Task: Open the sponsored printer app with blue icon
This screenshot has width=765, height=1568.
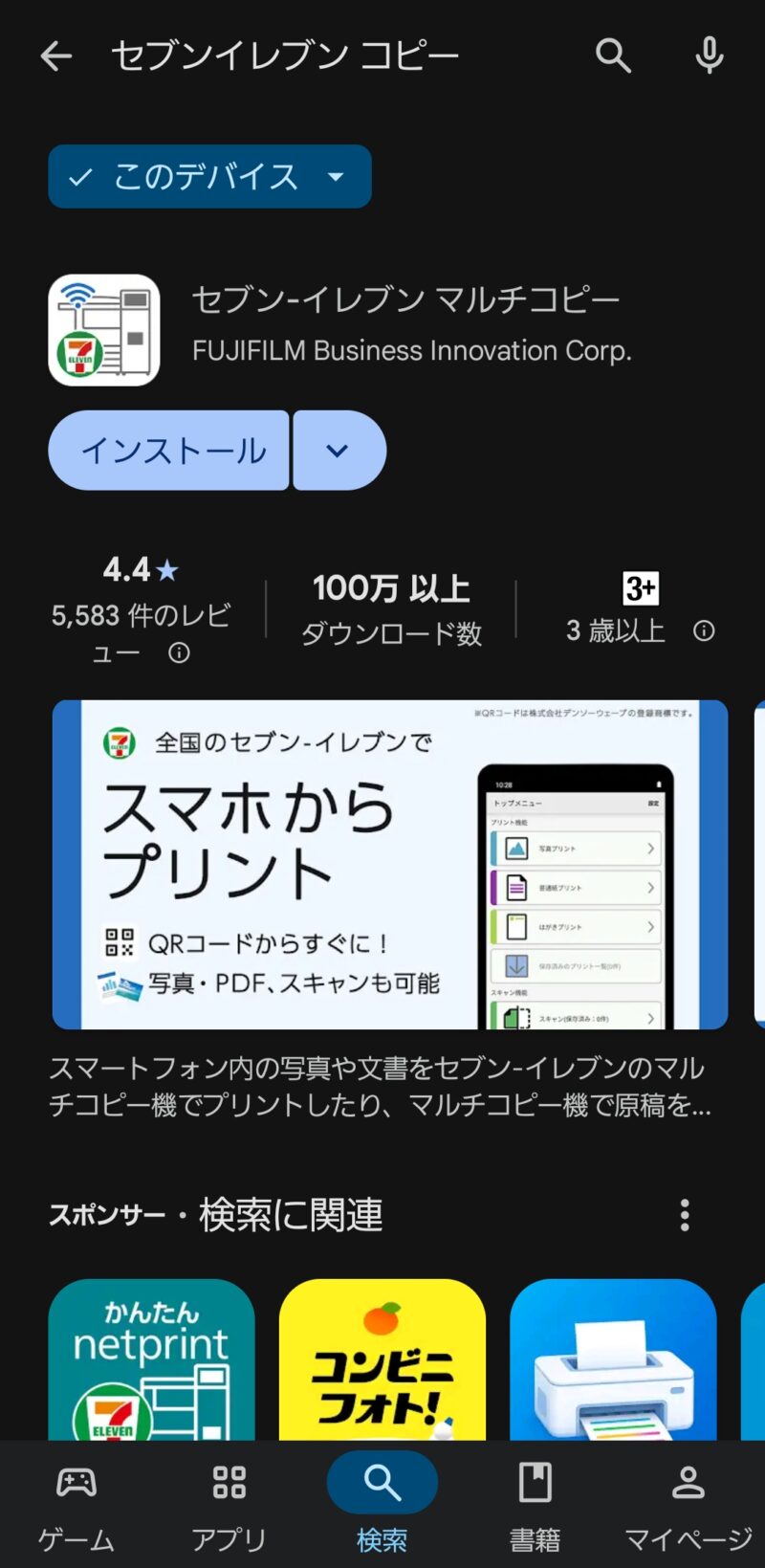Action: (613, 1358)
